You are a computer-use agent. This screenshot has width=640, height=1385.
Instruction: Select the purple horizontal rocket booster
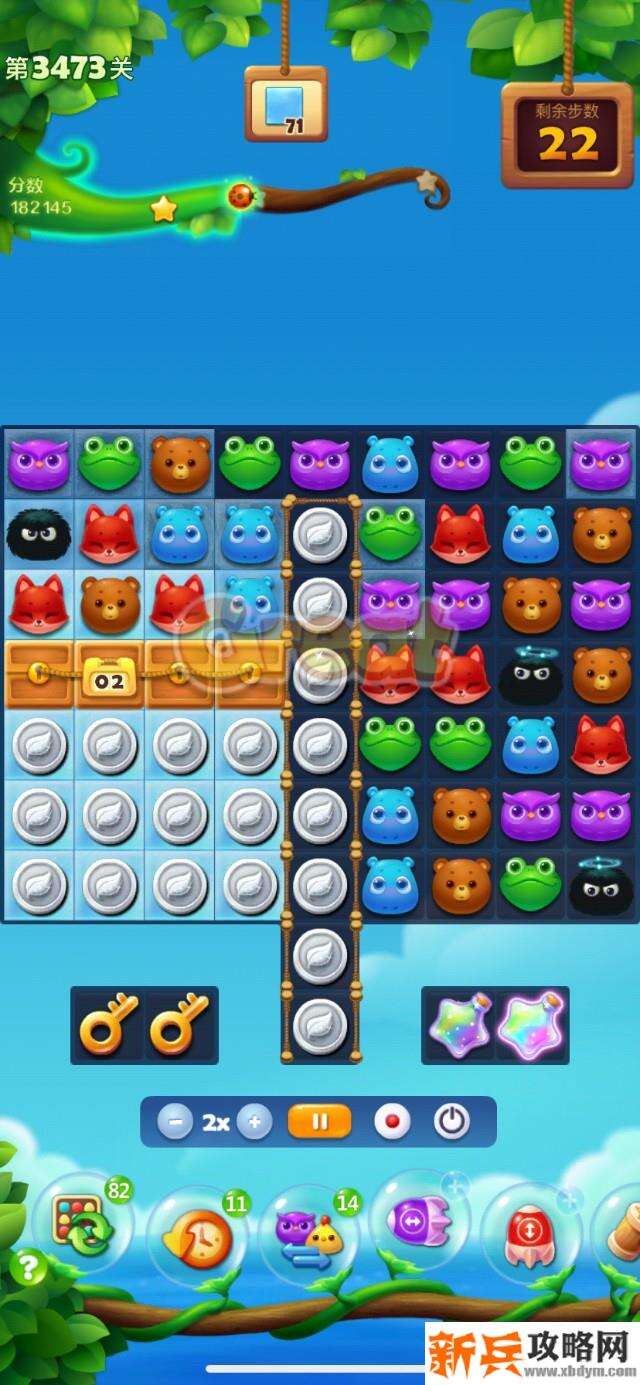tap(419, 1222)
